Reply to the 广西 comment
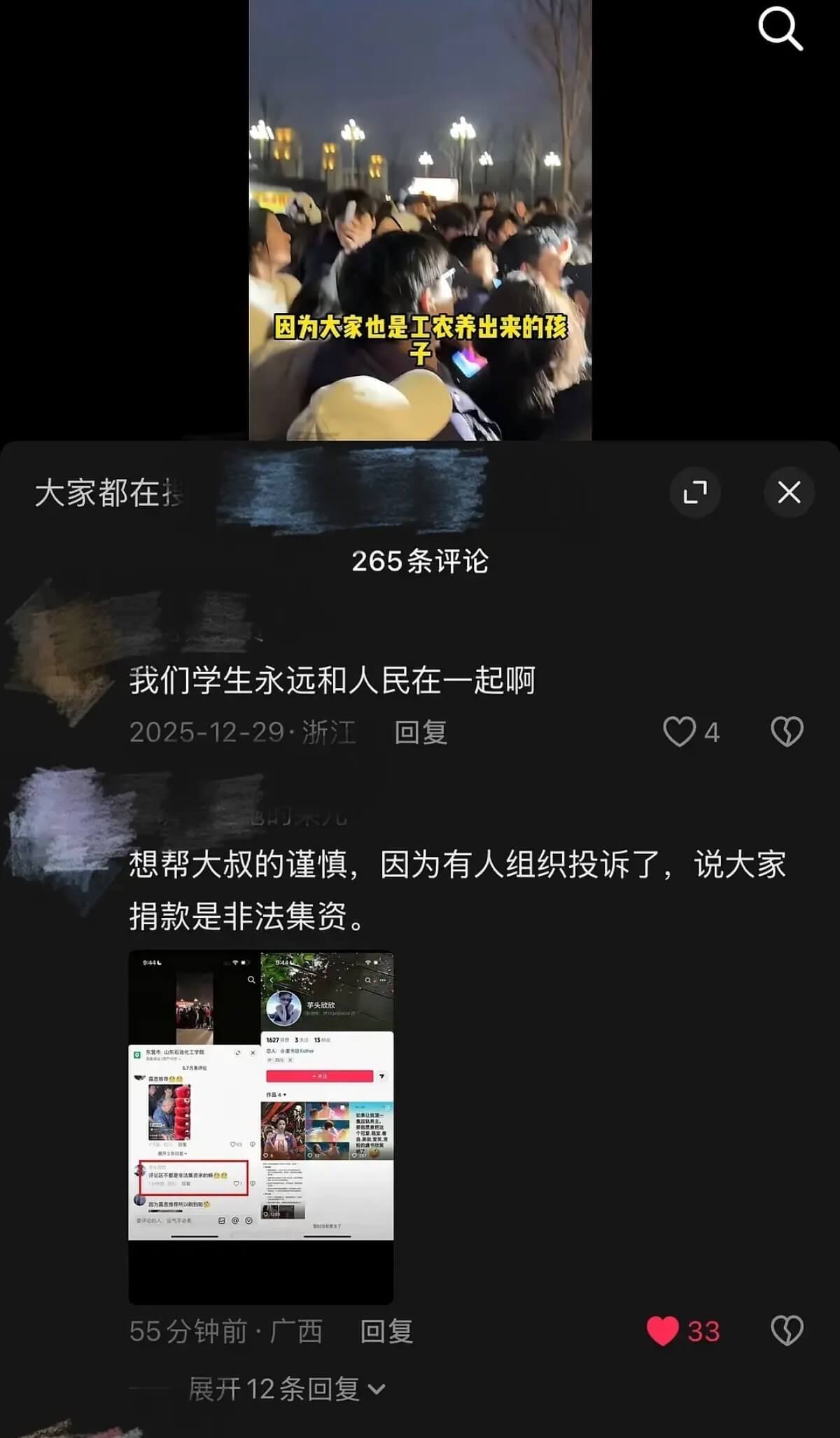 pyautogui.click(x=386, y=1332)
